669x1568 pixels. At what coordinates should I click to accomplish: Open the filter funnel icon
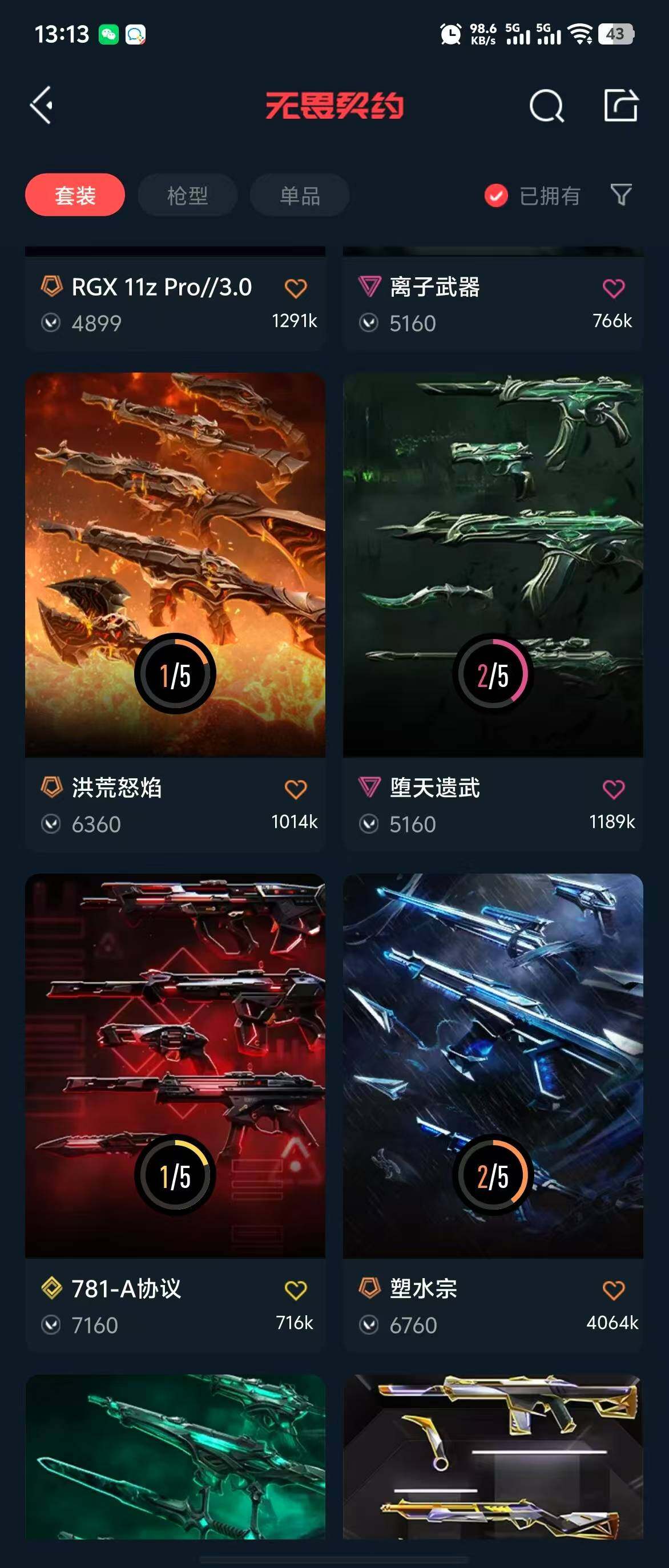click(620, 195)
